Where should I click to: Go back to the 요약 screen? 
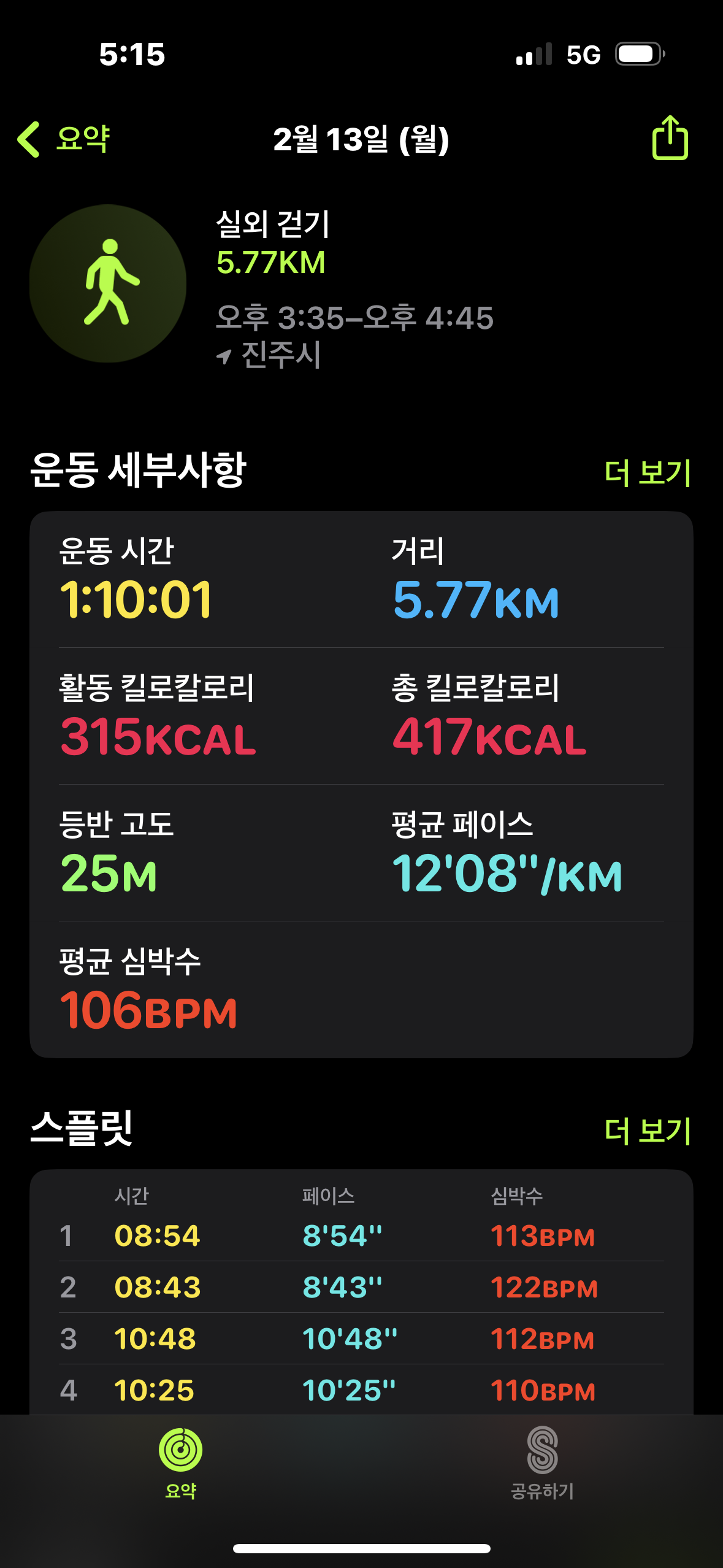64,139
